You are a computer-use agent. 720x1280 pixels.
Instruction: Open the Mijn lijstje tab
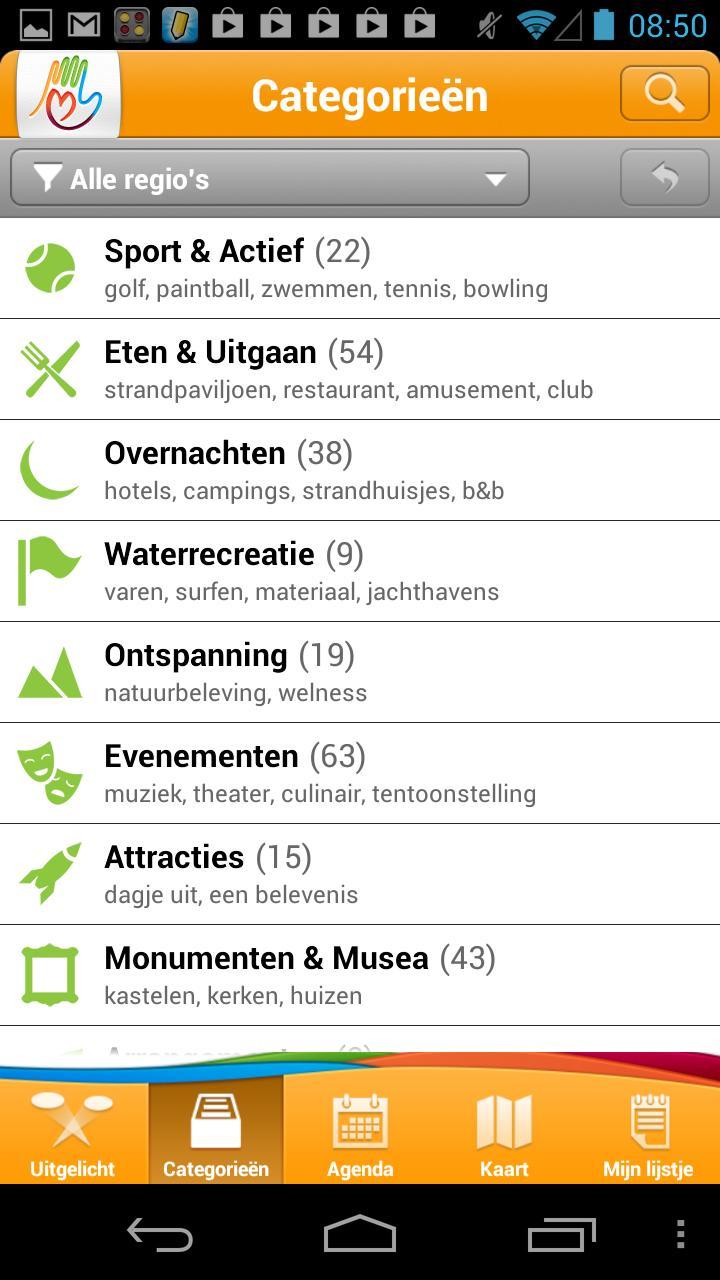pyautogui.click(x=648, y=1134)
